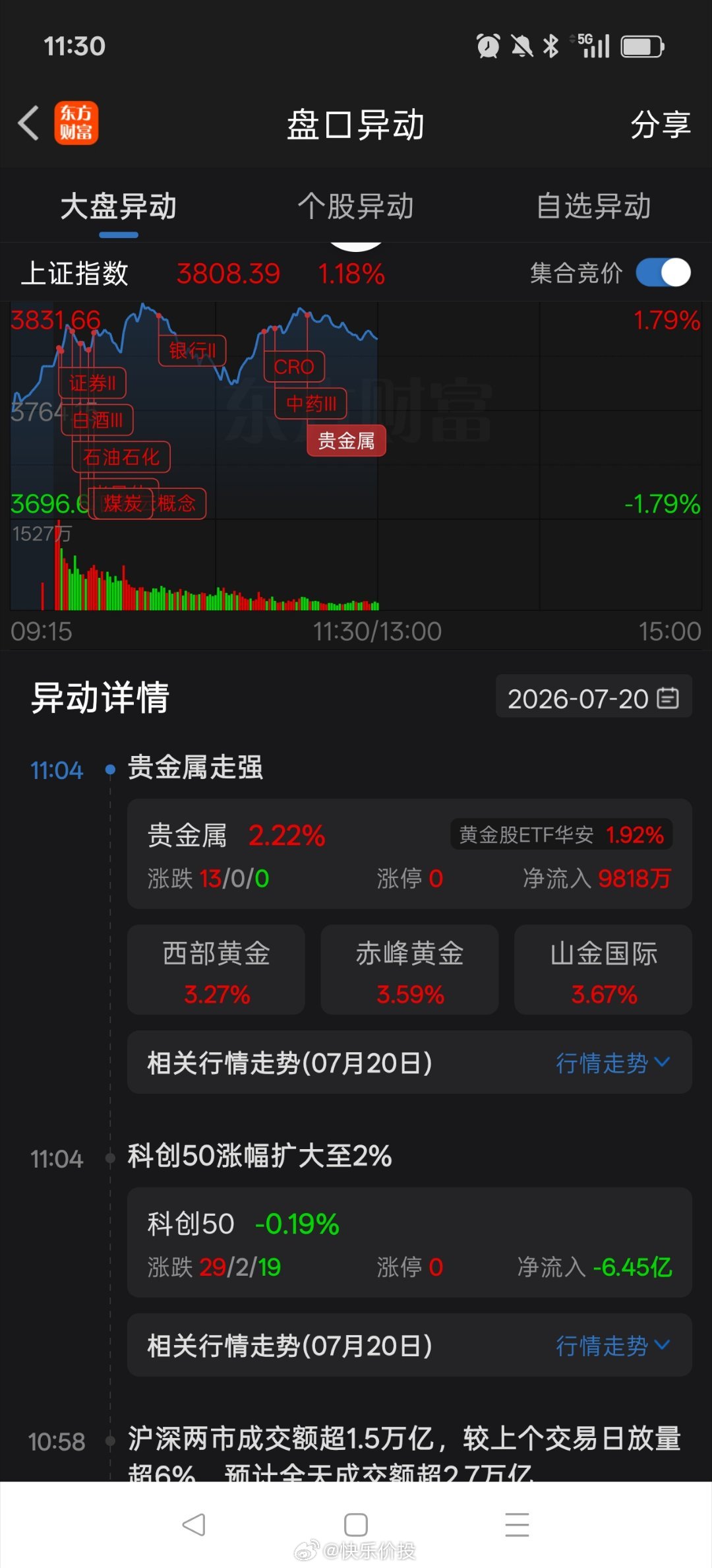Open the 贵金属 sector card
712x1568 pixels.
[x=409, y=854]
